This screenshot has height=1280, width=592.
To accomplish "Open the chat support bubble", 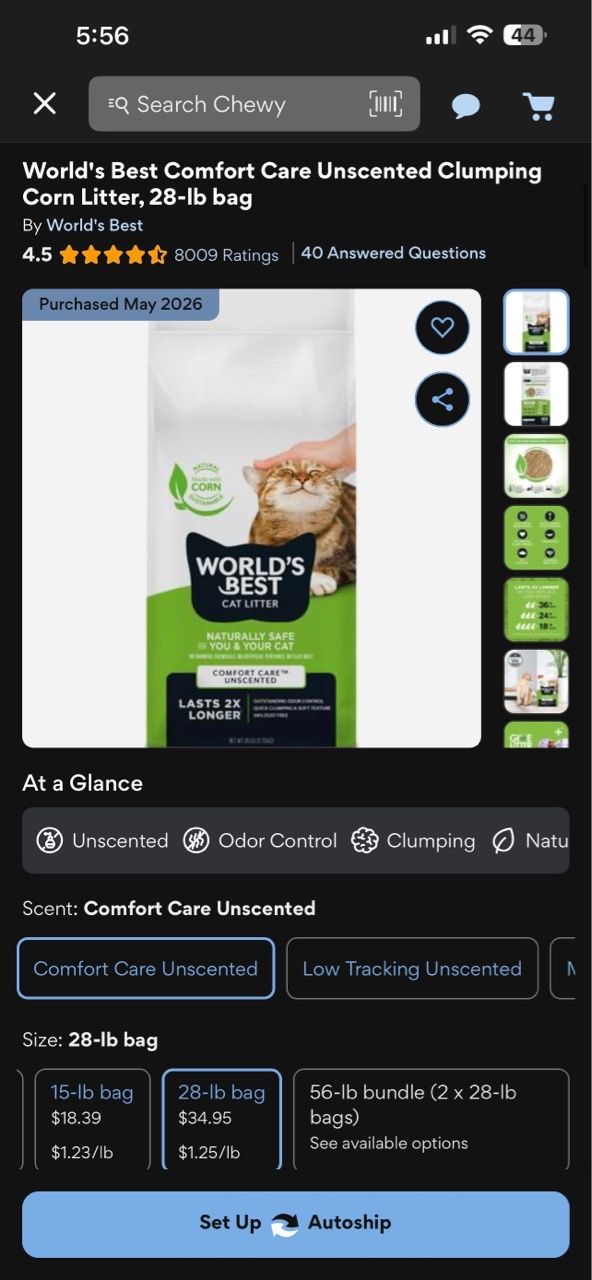I will point(465,105).
